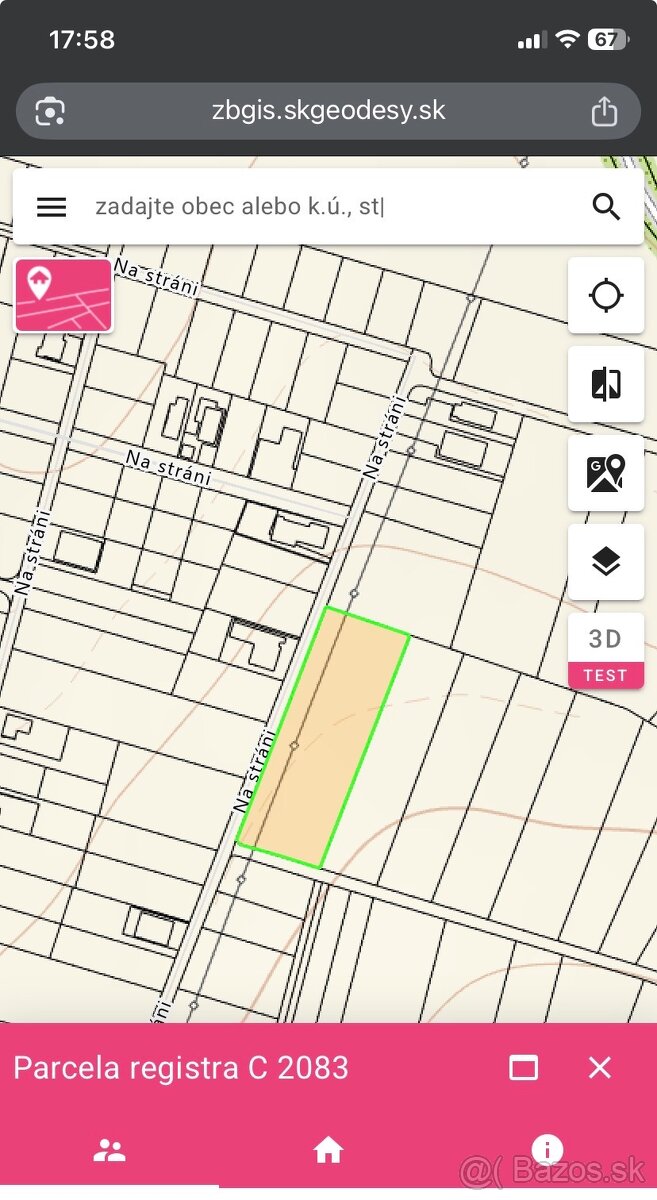Switch to the info tab
Viewport: 657px width, 1200px height.
pyautogui.click(x=547, y=1150)
